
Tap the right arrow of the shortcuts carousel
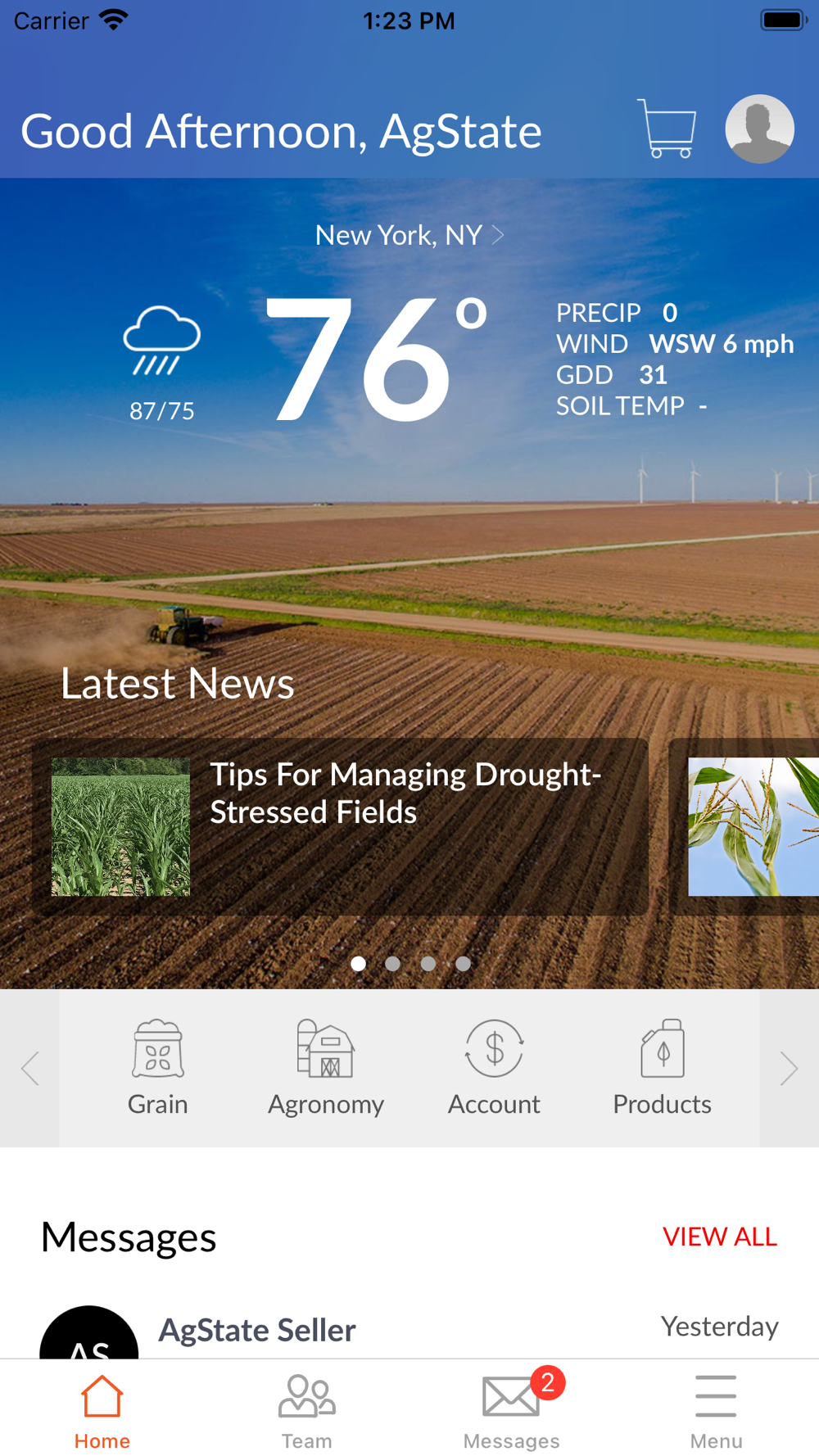pos(789,1068)
